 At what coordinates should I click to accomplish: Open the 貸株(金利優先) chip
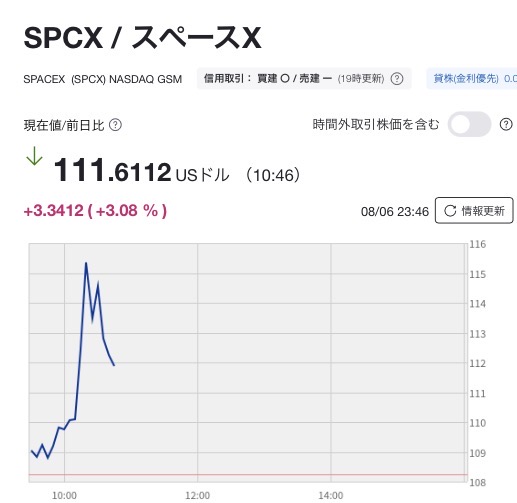point(472,79)
